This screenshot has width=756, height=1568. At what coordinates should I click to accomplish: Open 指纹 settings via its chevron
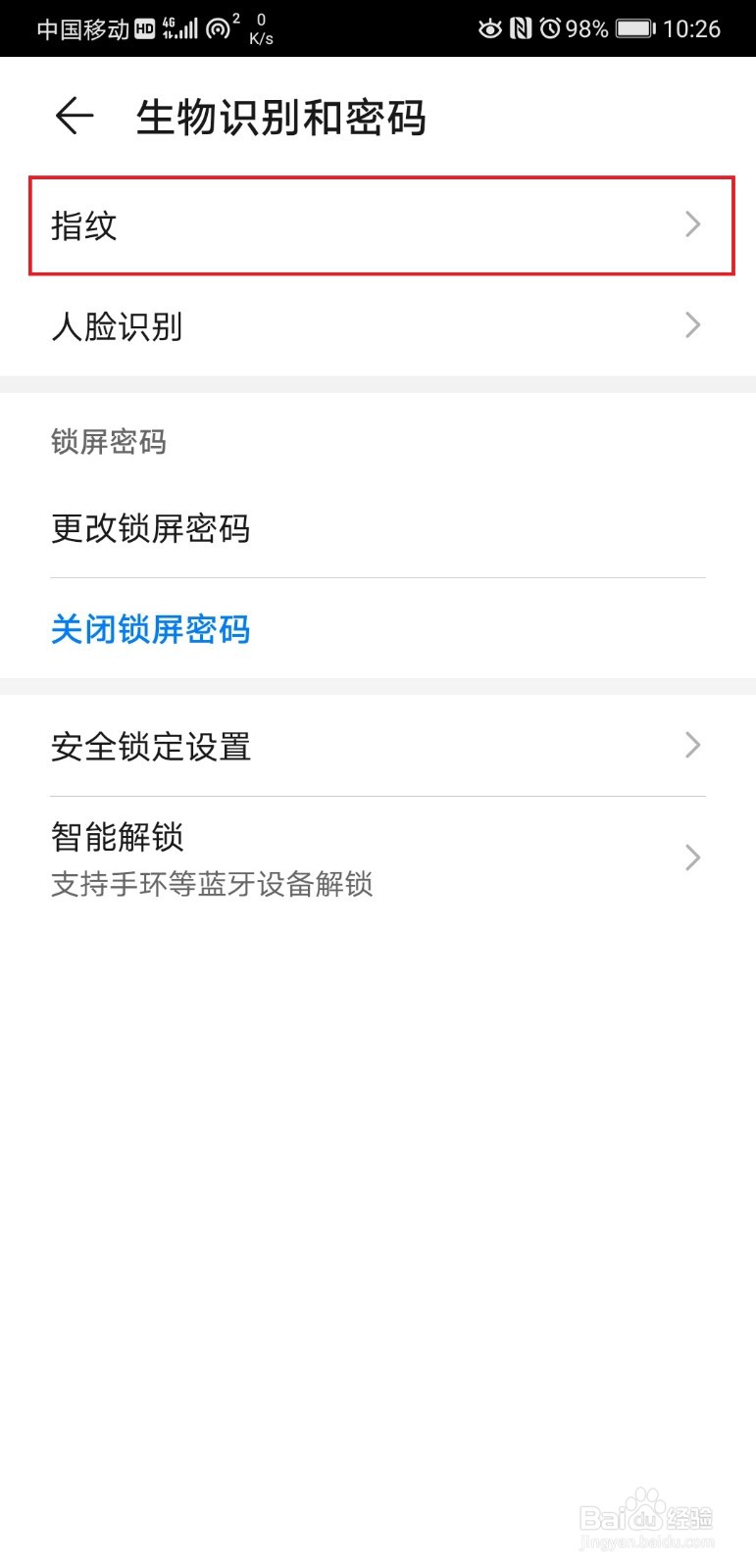(693, 224)
